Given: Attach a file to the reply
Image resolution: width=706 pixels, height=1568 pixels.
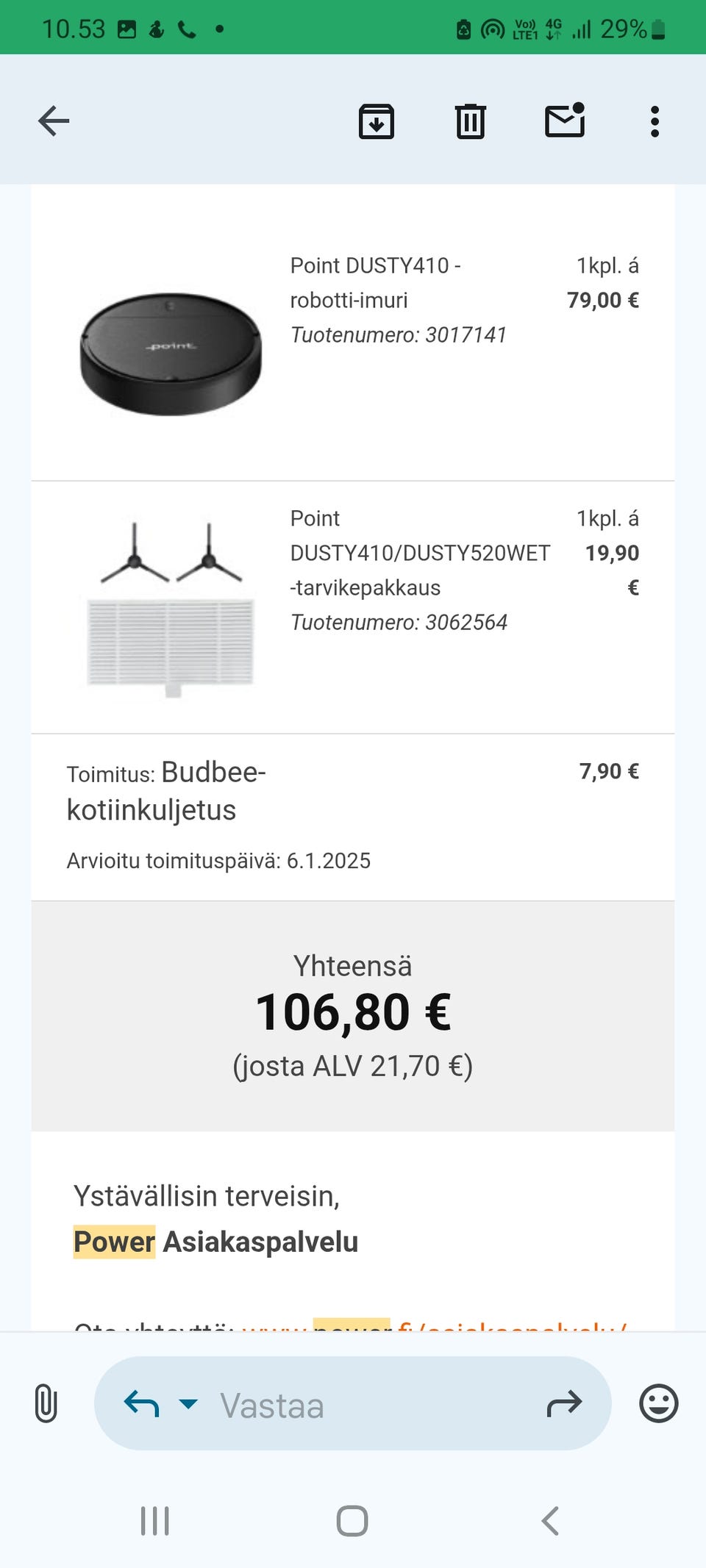Looking at the screenshot, I should (x=46, y=1403).
